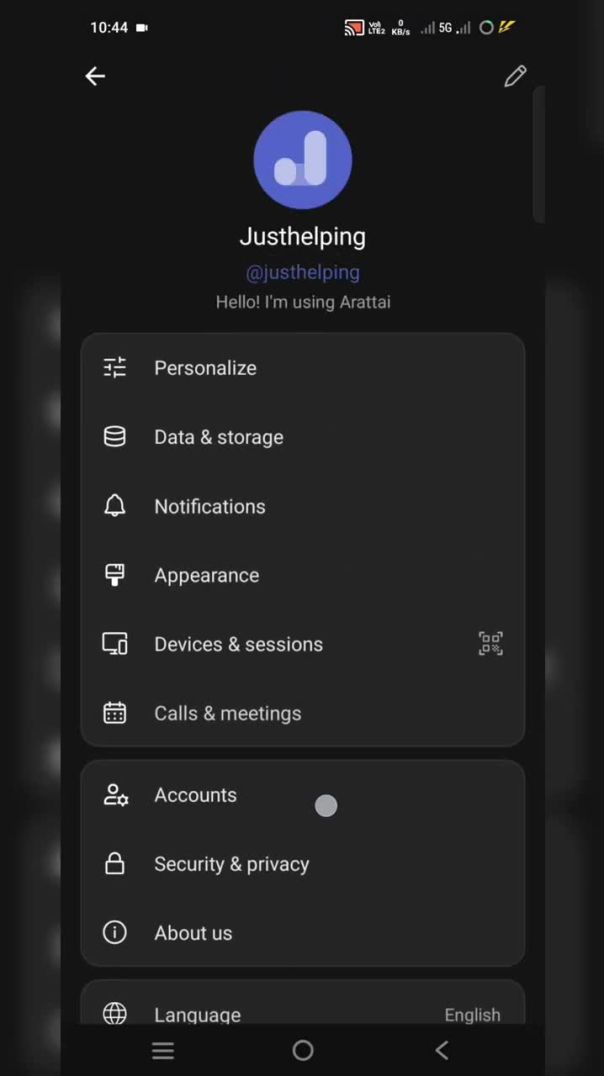The width and height of the screenshot is (604, 1076).
Task: Go back using the top arrow
Action: coord(95,76)
